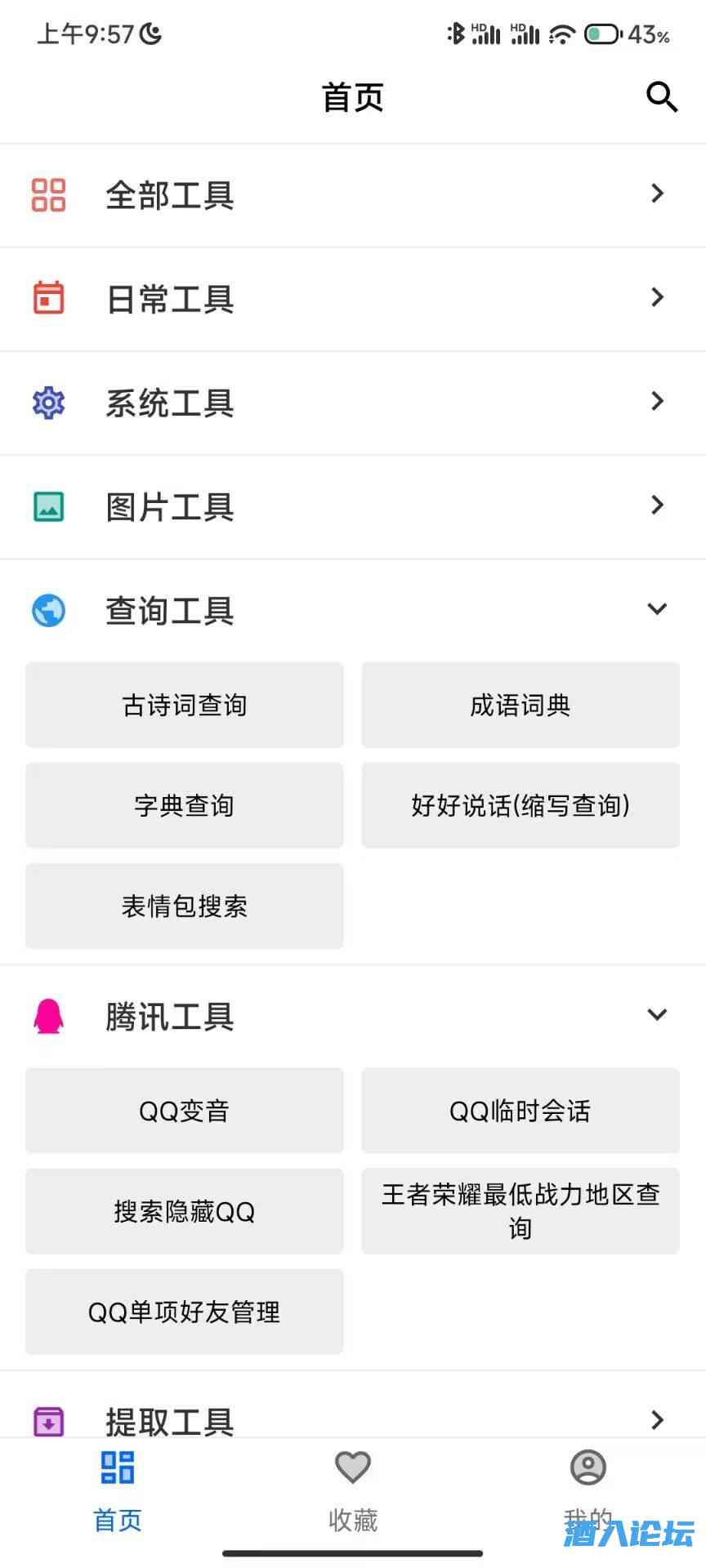Collapse the 腾讯工具 section
The image size is (706, 1568).
click(353, 1016)
